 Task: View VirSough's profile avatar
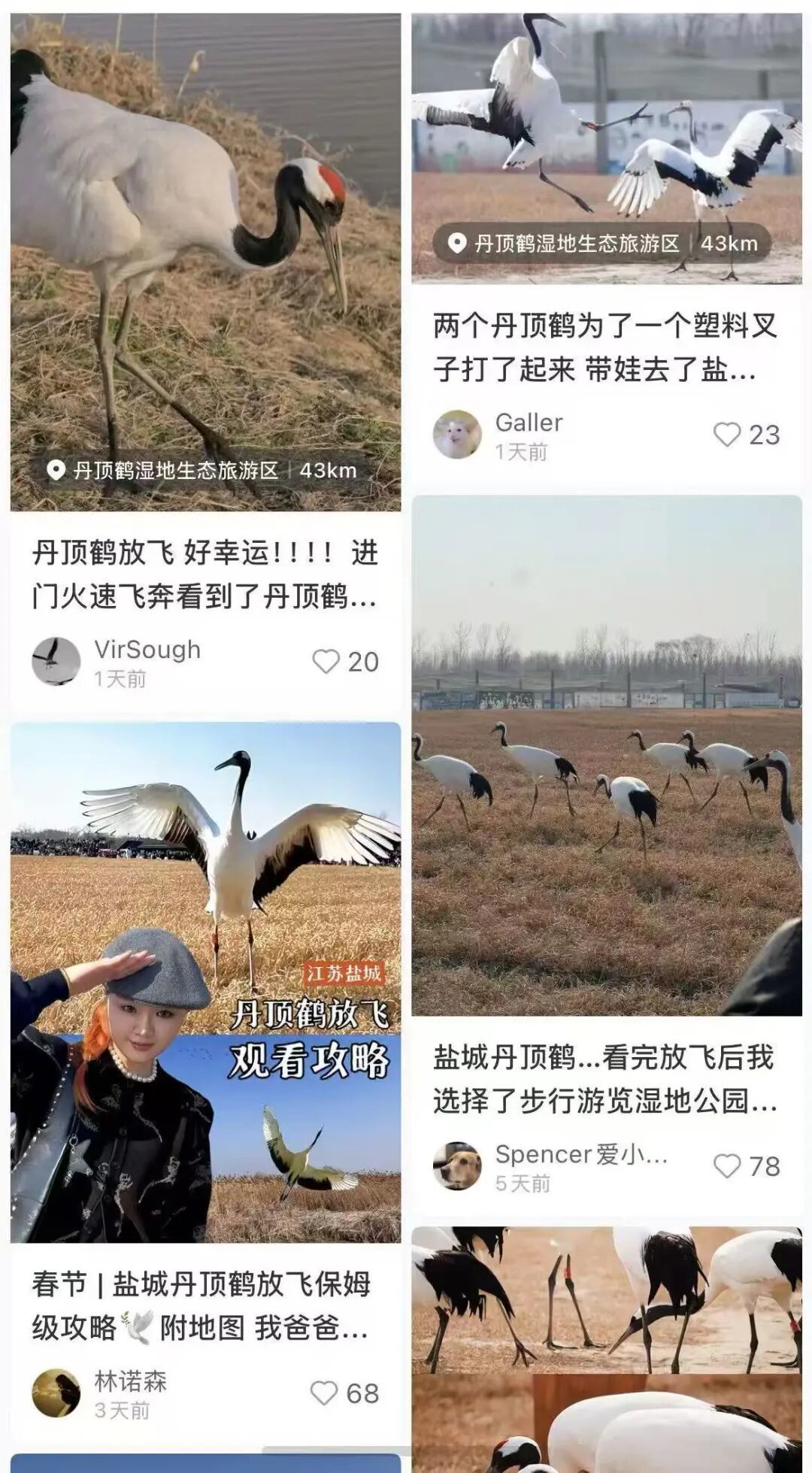coord(56,662)
